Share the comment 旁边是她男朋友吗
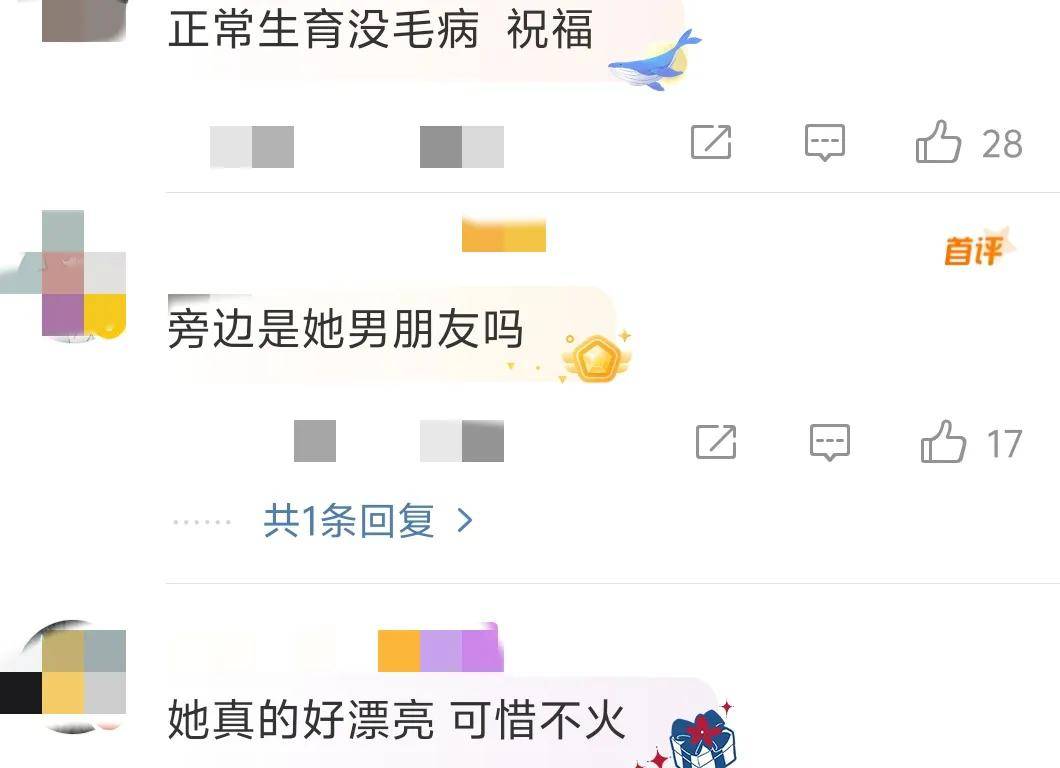The height and width of the screenshot is (768, 1060). click(x=715, y=442)
